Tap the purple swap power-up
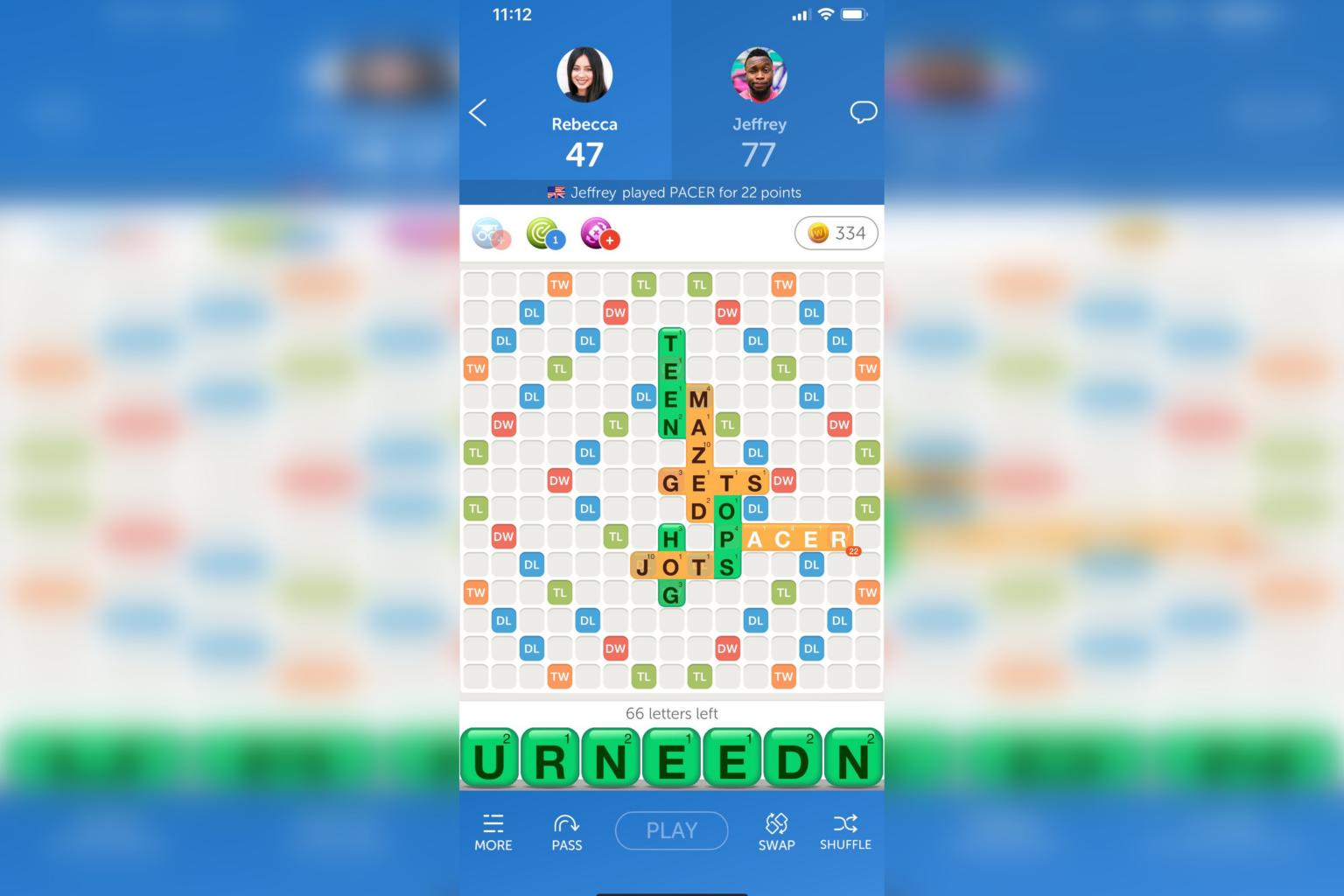The width and height of the screenshot is (1344, 896). pos(598,234)
